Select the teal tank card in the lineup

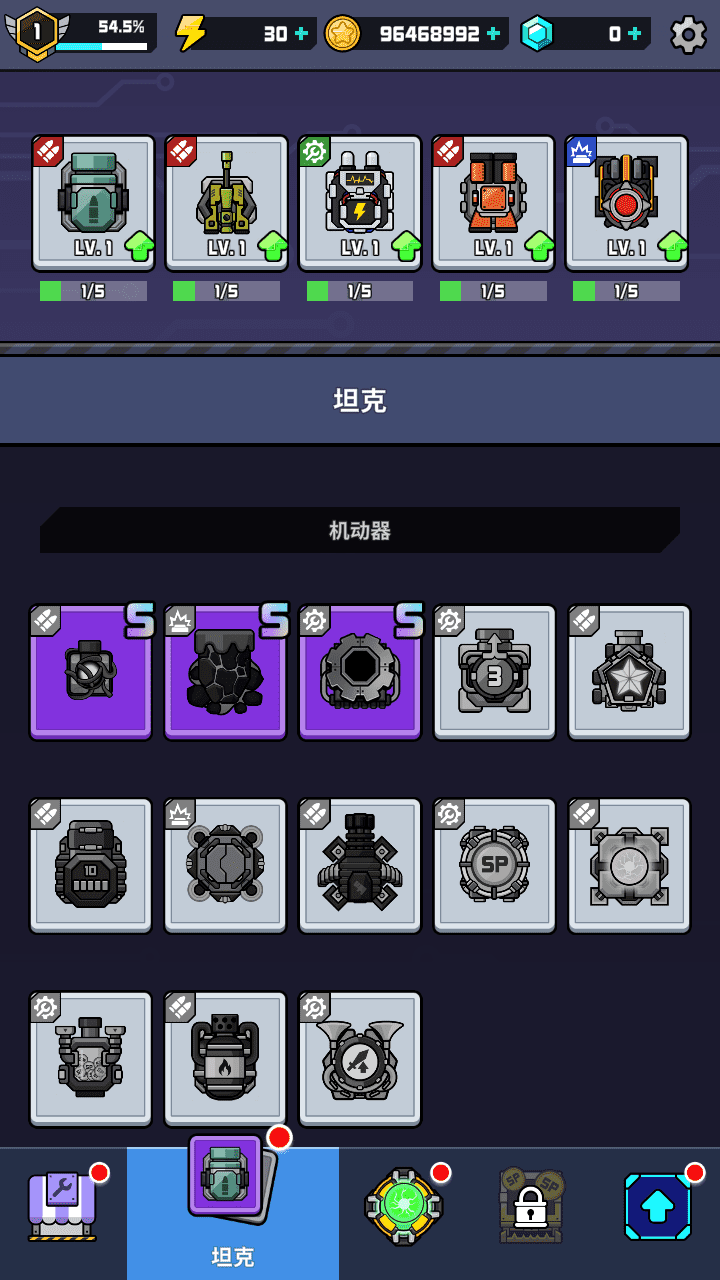[93, 203]
